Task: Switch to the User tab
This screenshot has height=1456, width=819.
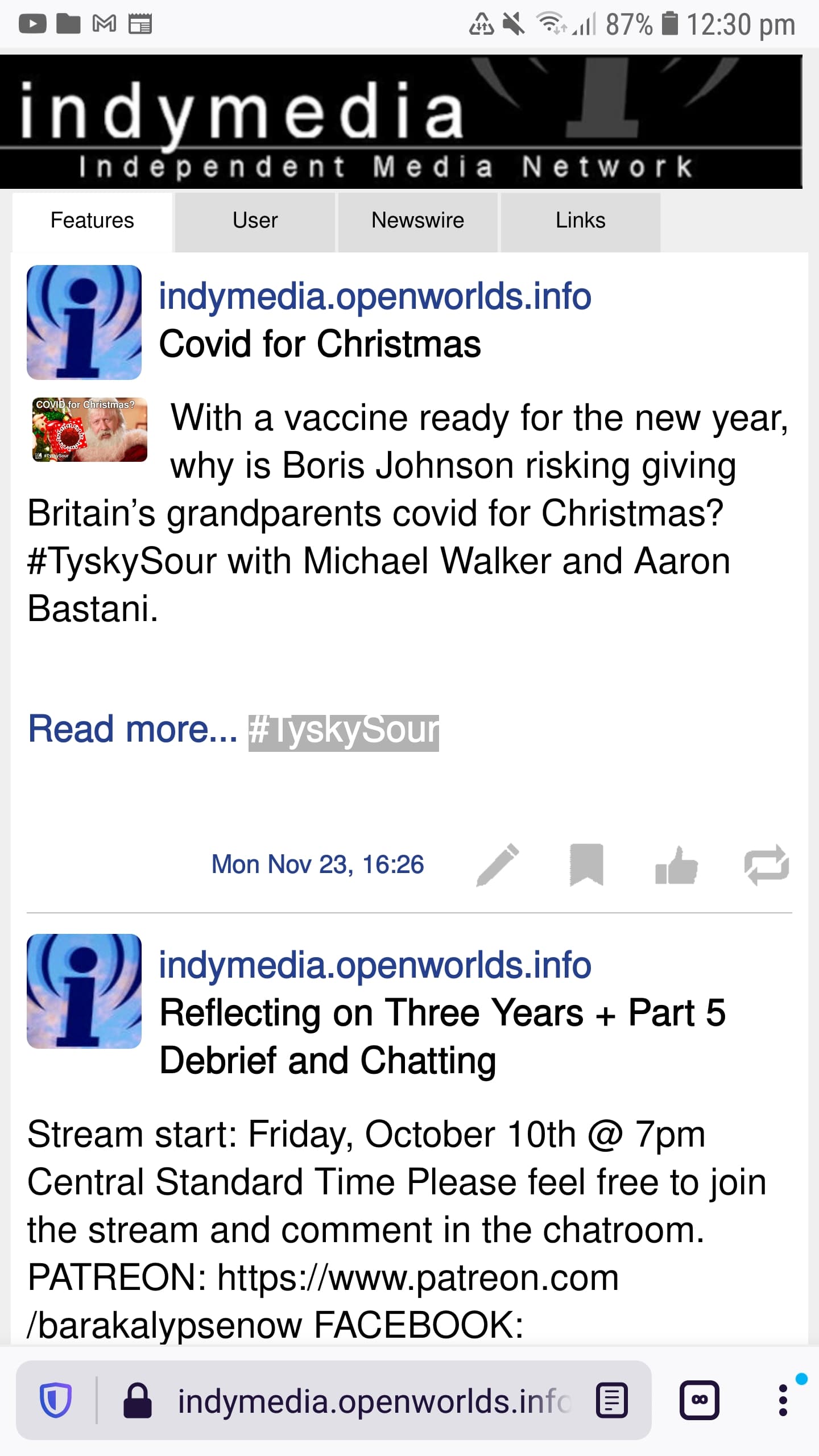Action: 254,221
